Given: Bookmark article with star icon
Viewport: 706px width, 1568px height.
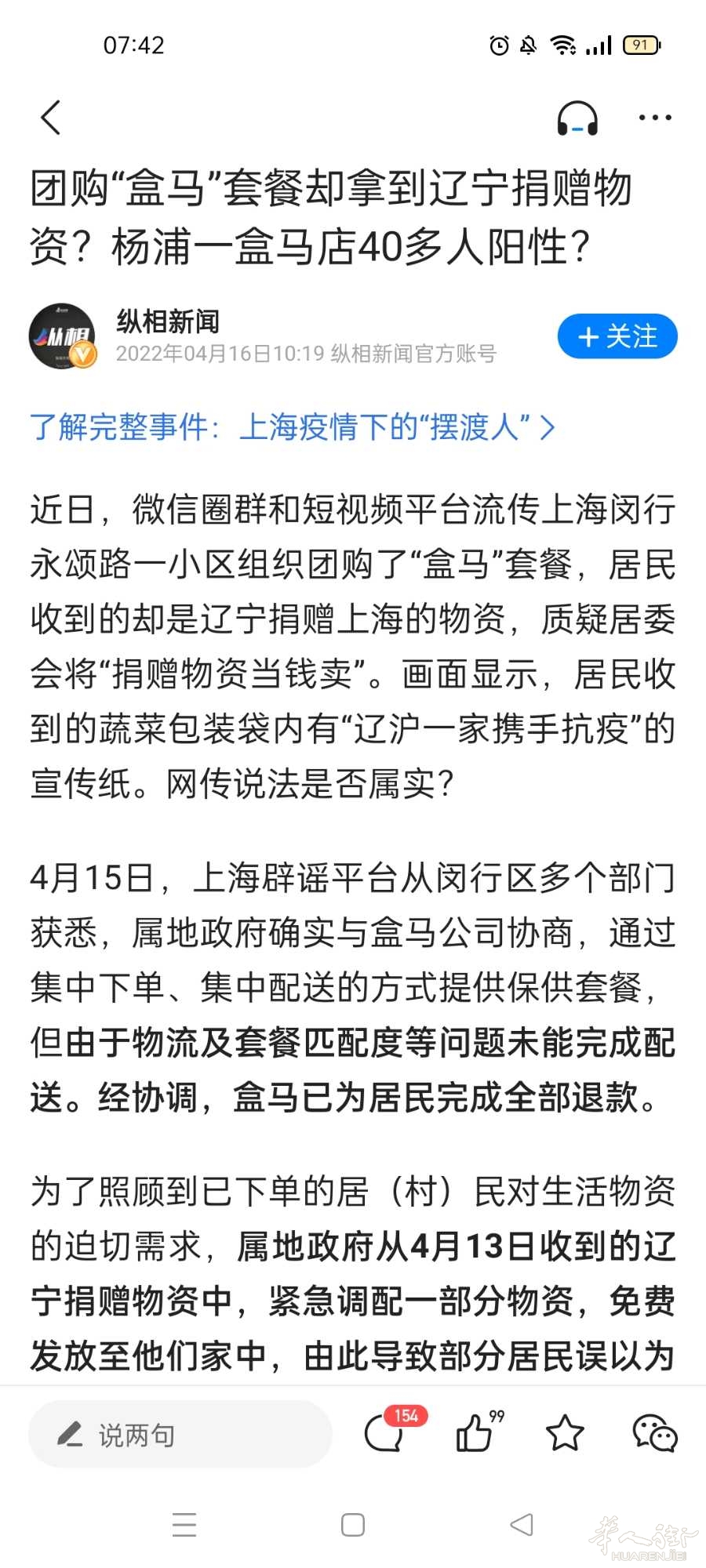Looking at the screenshot, I should click(x=565, y=1433).
